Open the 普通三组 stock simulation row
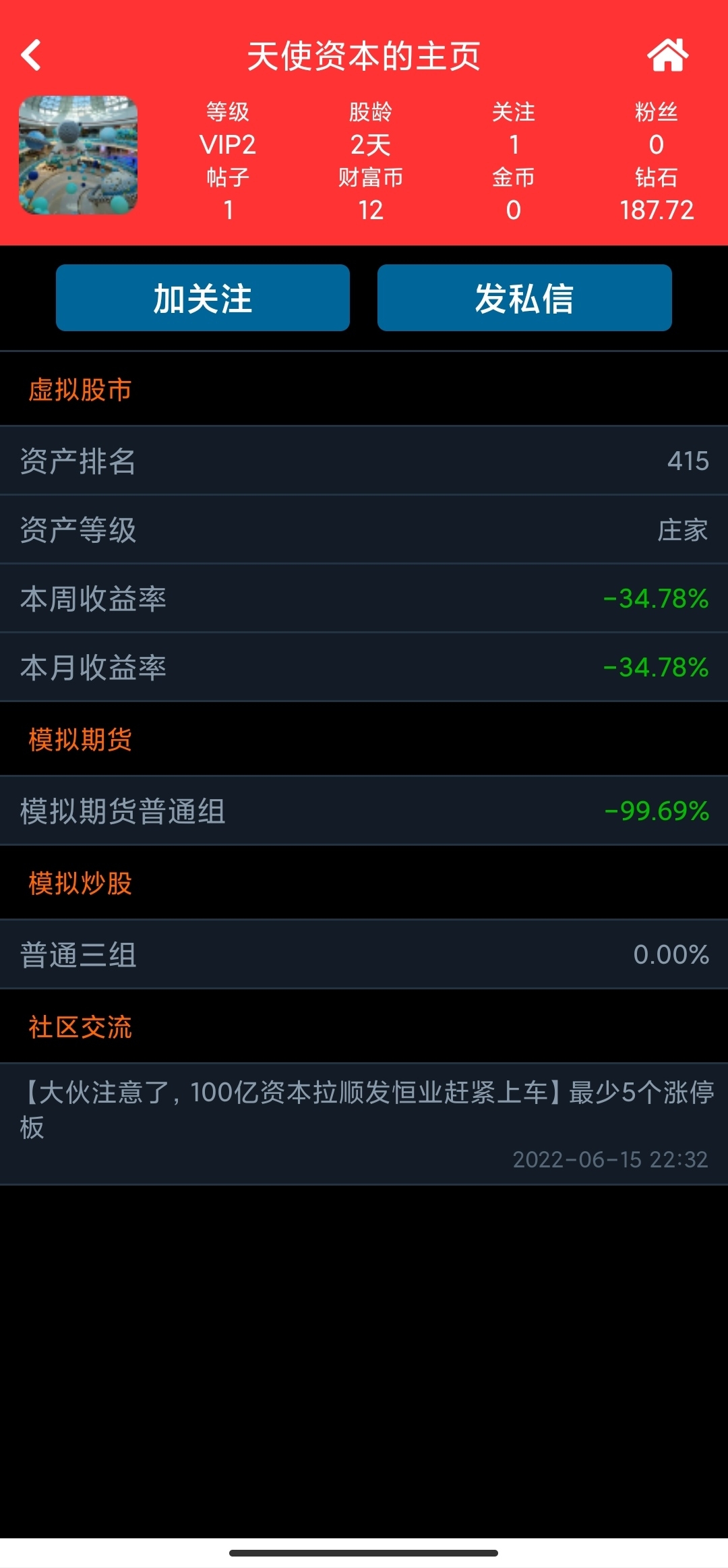Viewport: 728px width, 1568px height. point(364,954)
